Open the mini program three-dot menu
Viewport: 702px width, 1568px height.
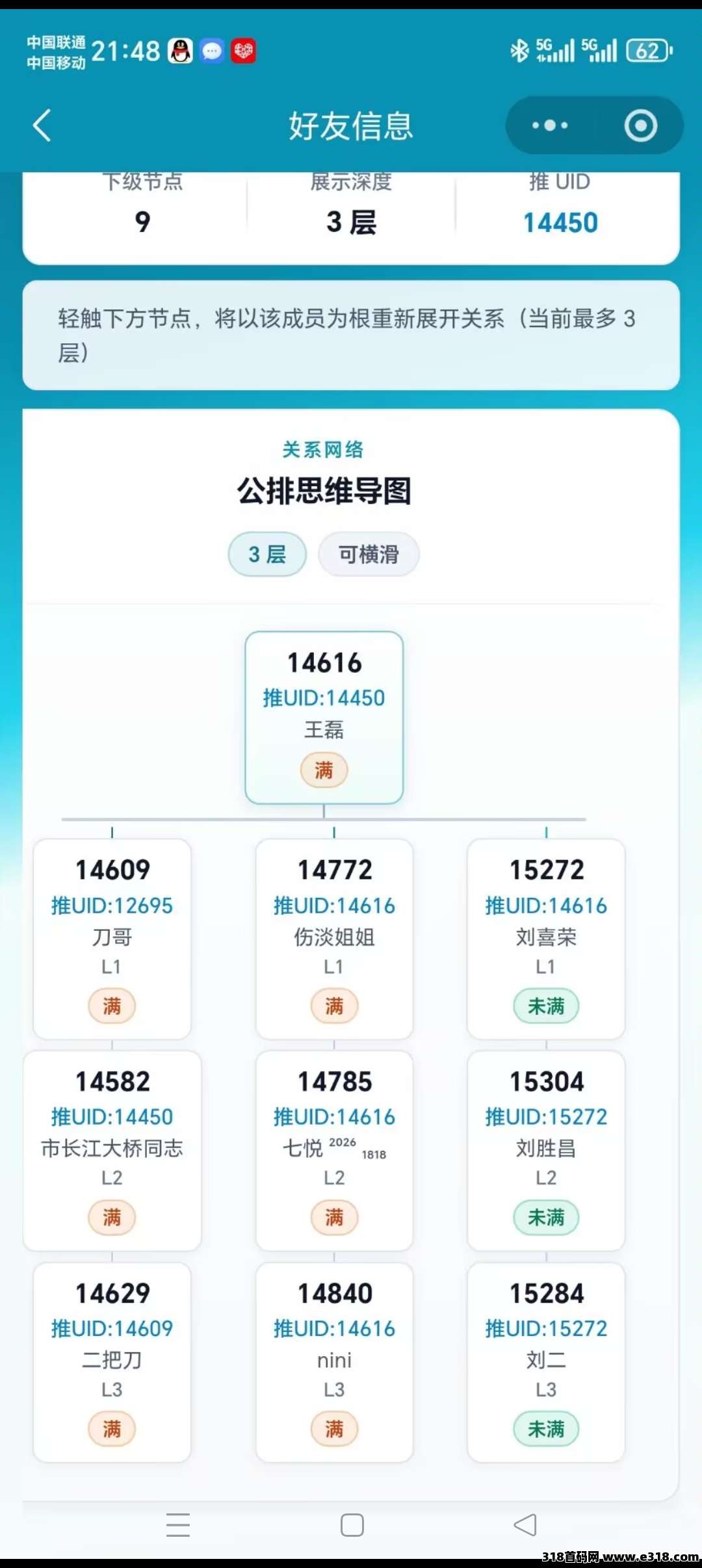coord(550,125)
